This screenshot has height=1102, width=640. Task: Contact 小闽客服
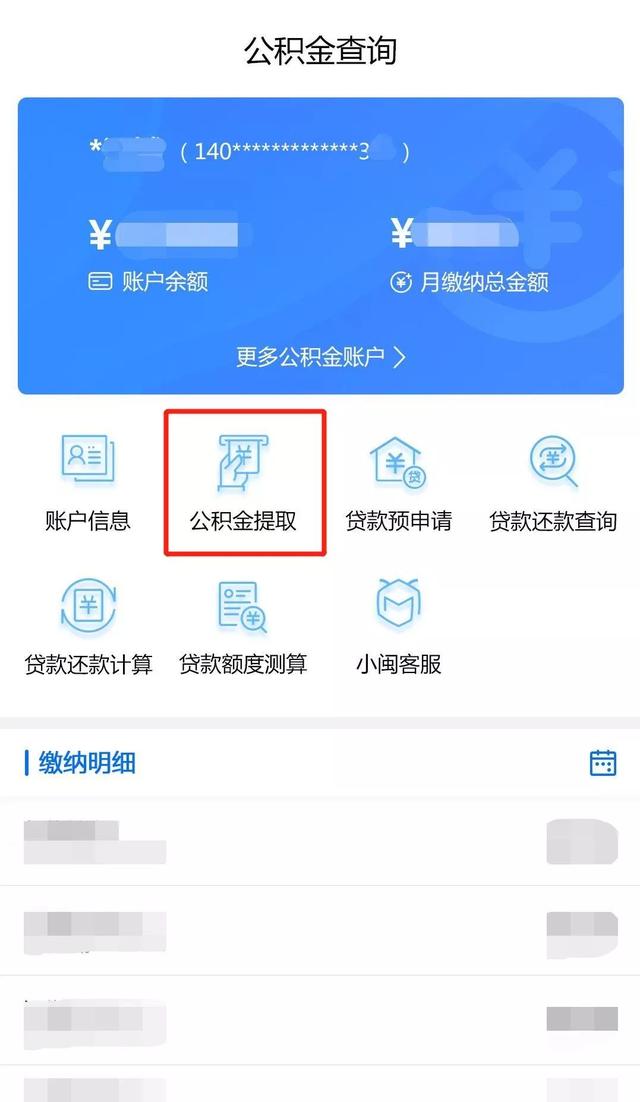pyautogui.click(x=398, y=627)
